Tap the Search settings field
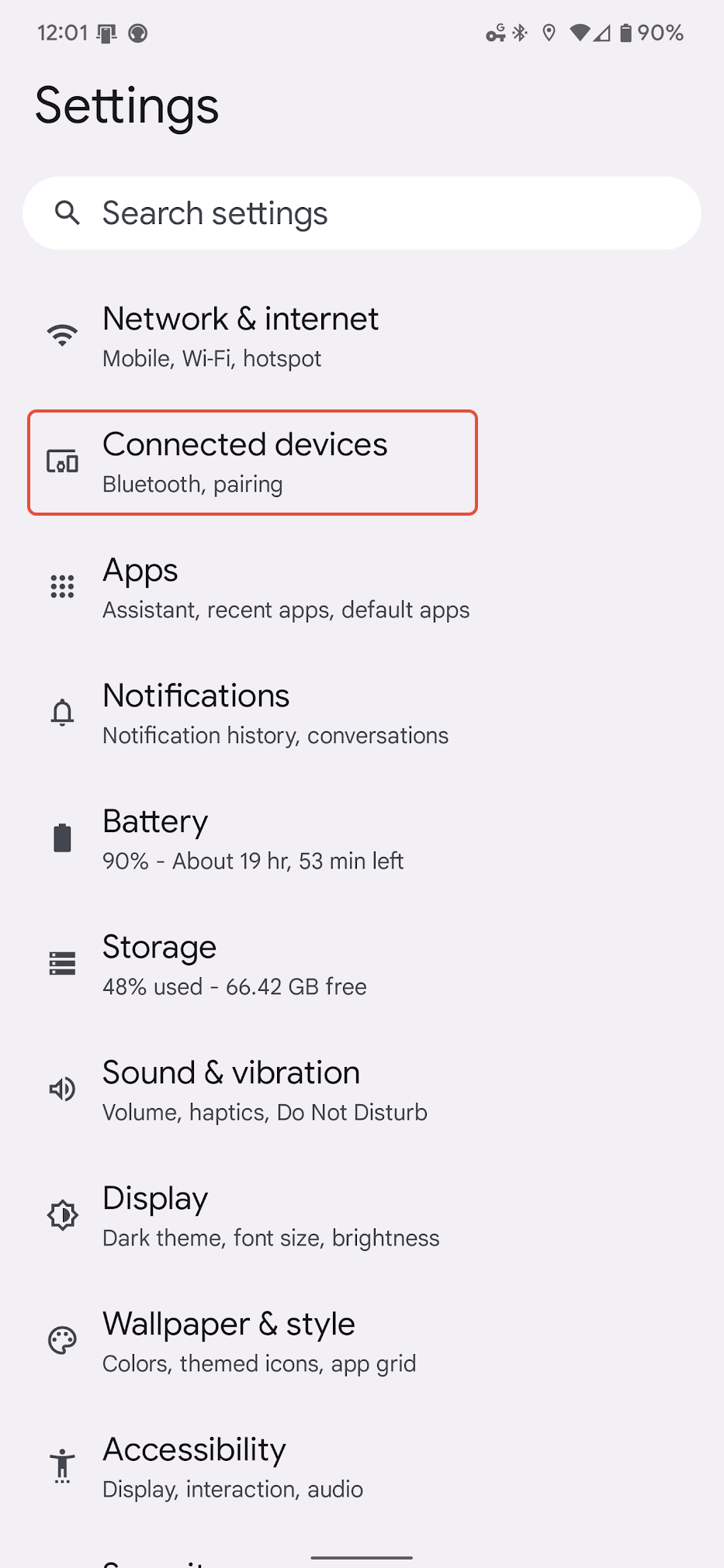Viewport: 724px width, 1568px height. 362,213
